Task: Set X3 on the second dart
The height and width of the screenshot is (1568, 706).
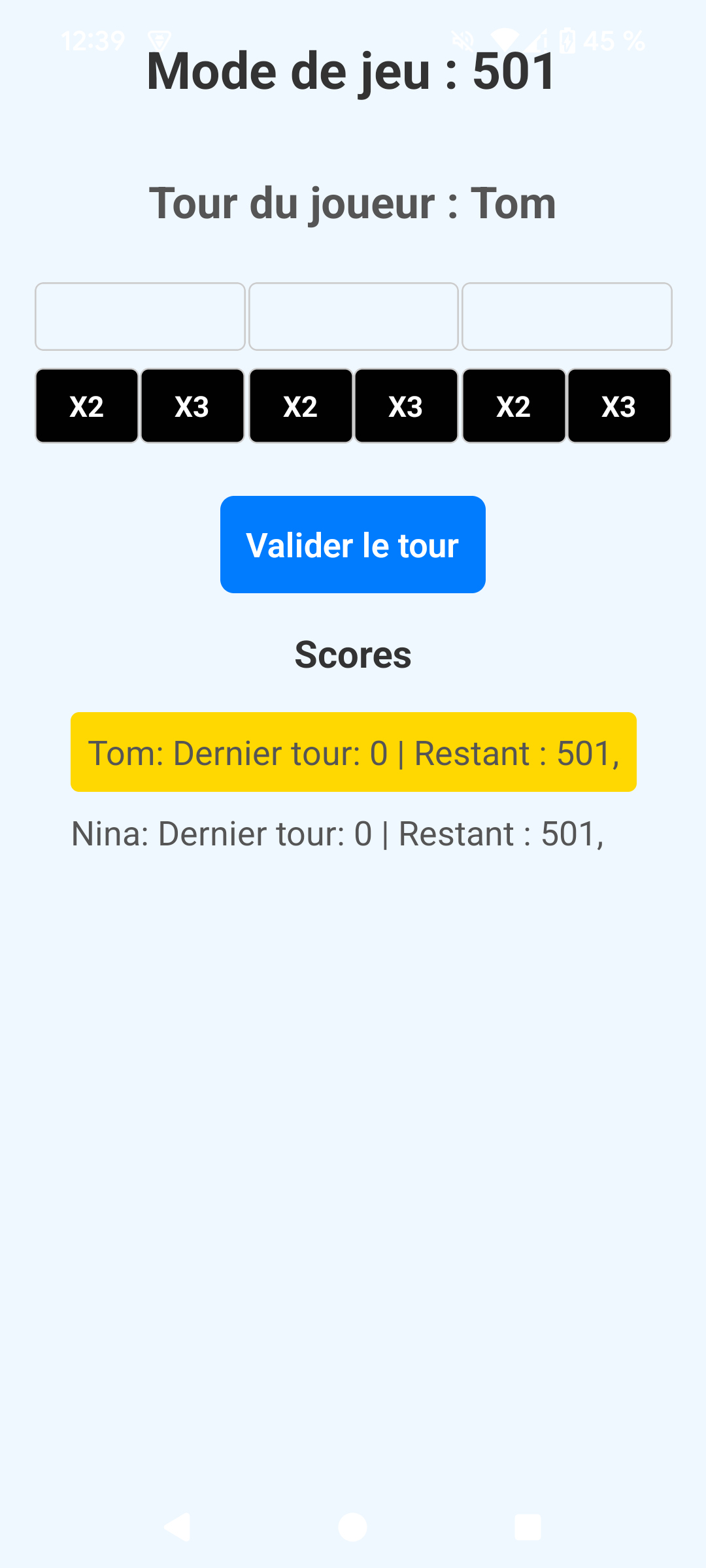Action: (406, 406)
